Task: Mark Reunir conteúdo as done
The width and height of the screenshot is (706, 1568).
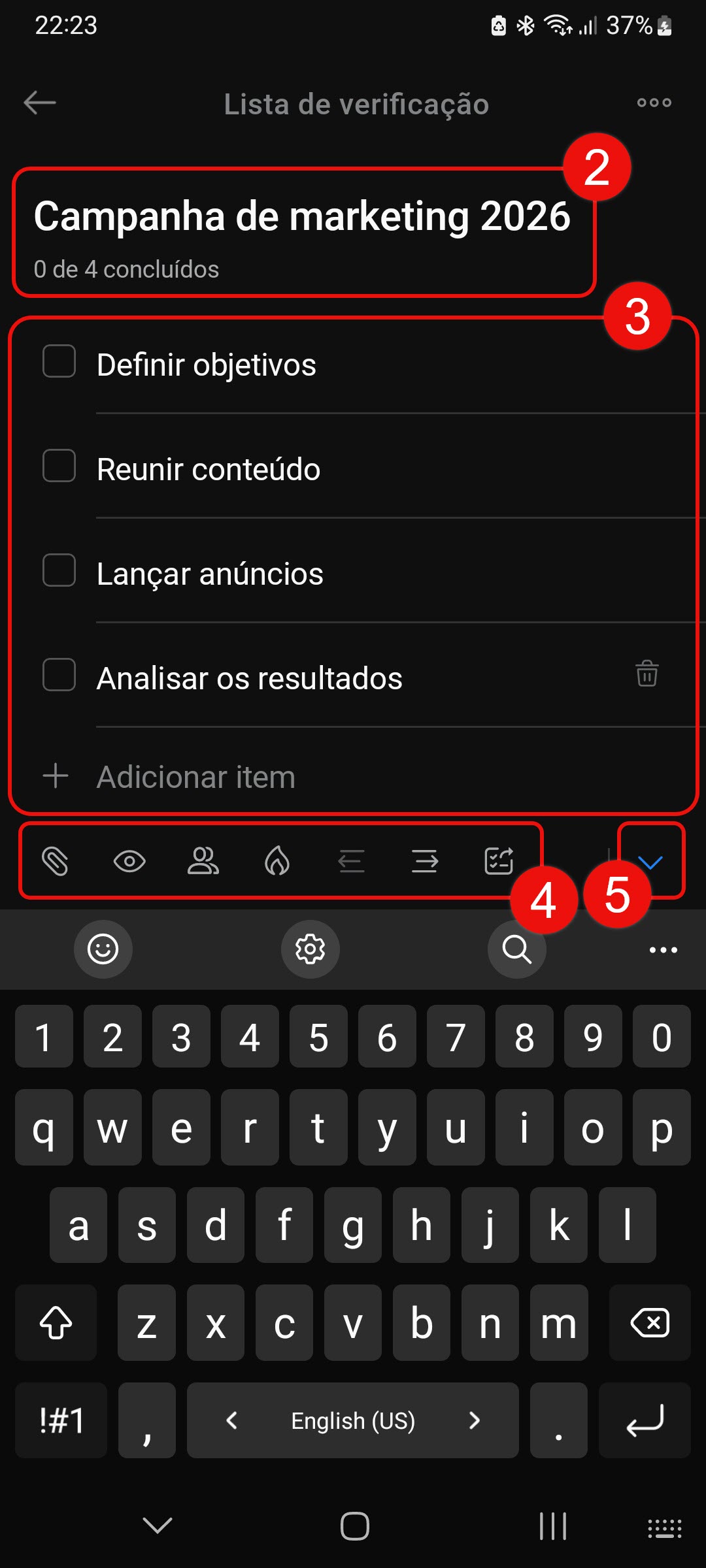Action: pyautogui.click(x=59, y=466)
